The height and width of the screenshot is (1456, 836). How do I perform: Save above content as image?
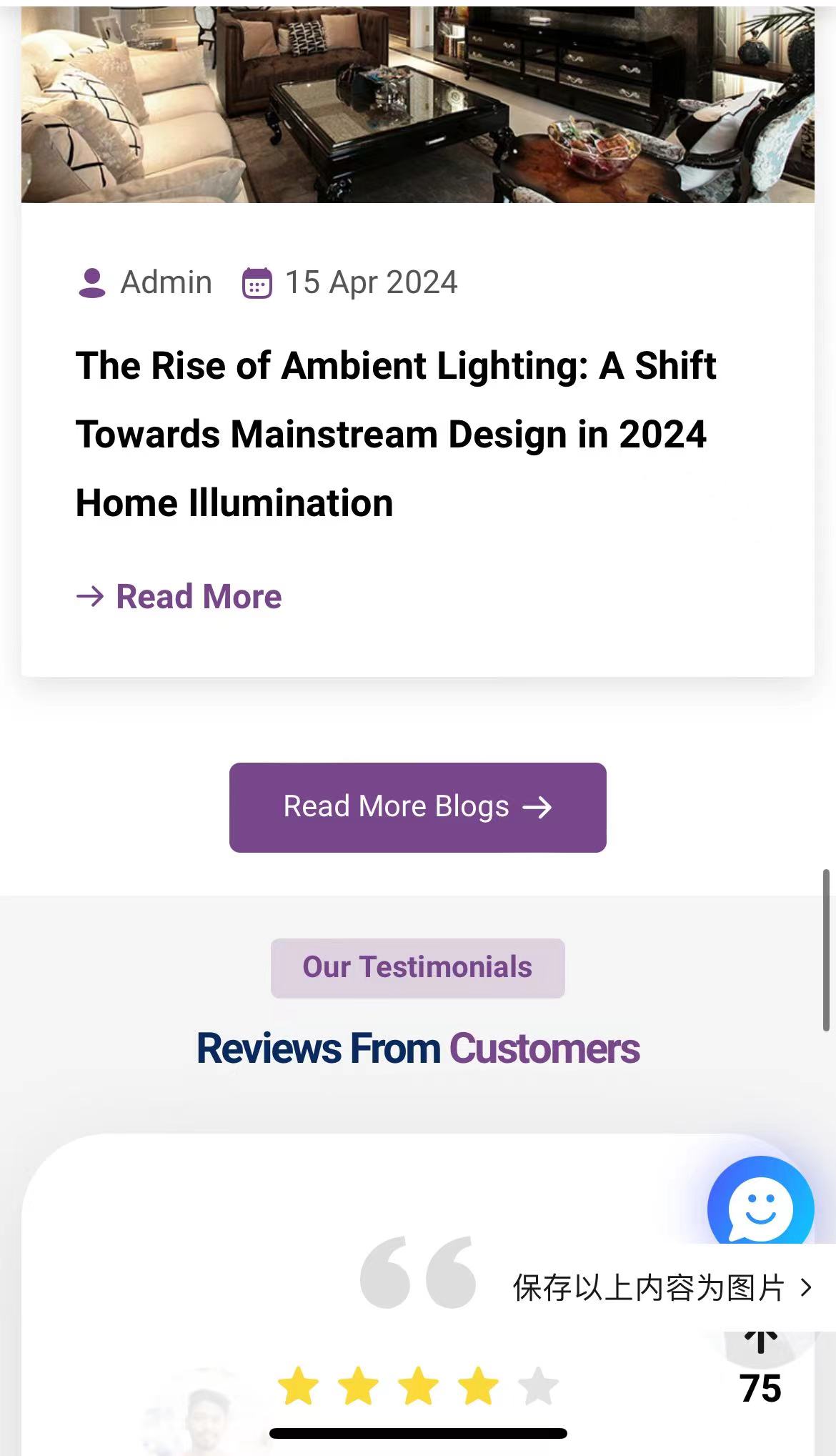662,1288
